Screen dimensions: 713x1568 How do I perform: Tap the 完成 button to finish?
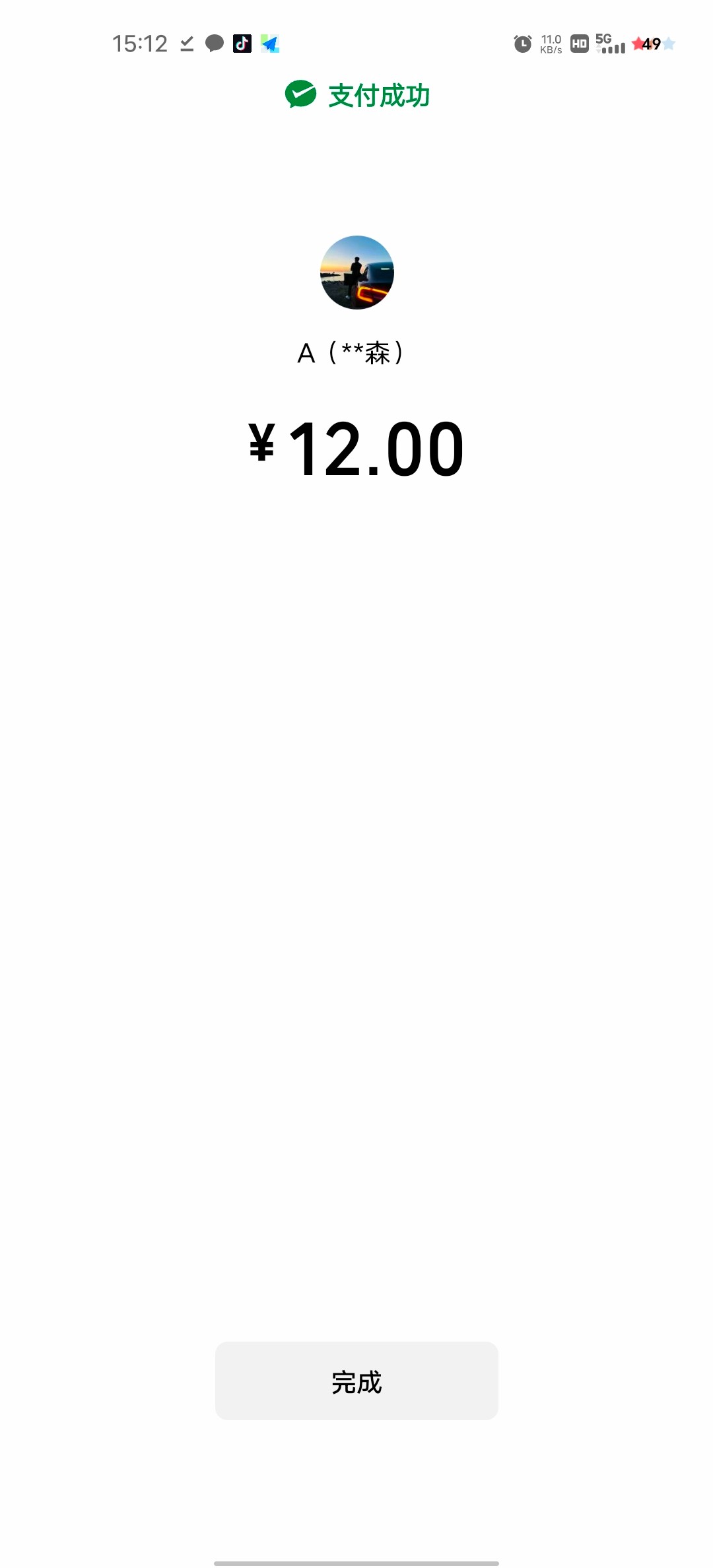[356, 1381]
